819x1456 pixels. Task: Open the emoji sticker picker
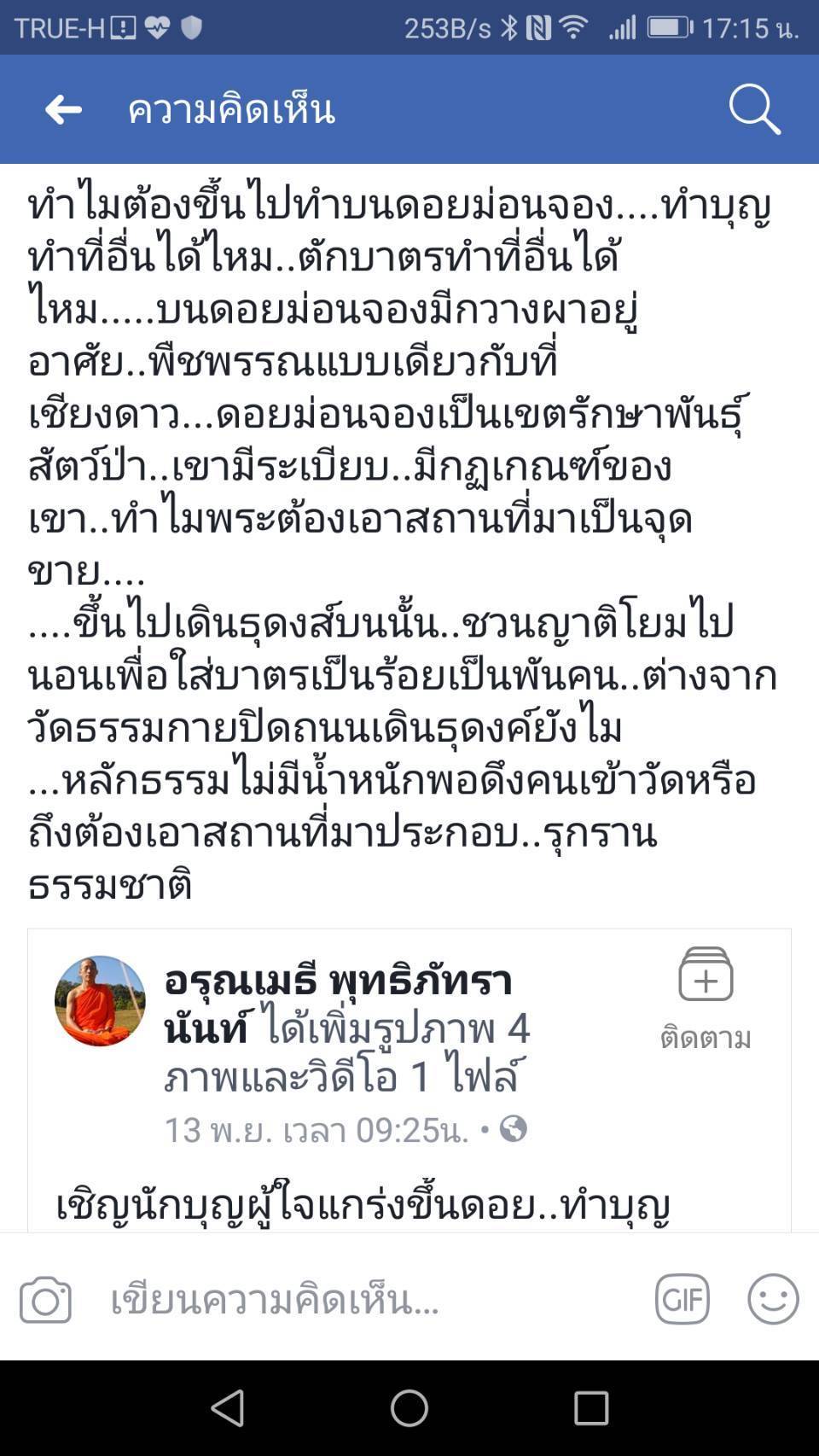(773, 1299)
